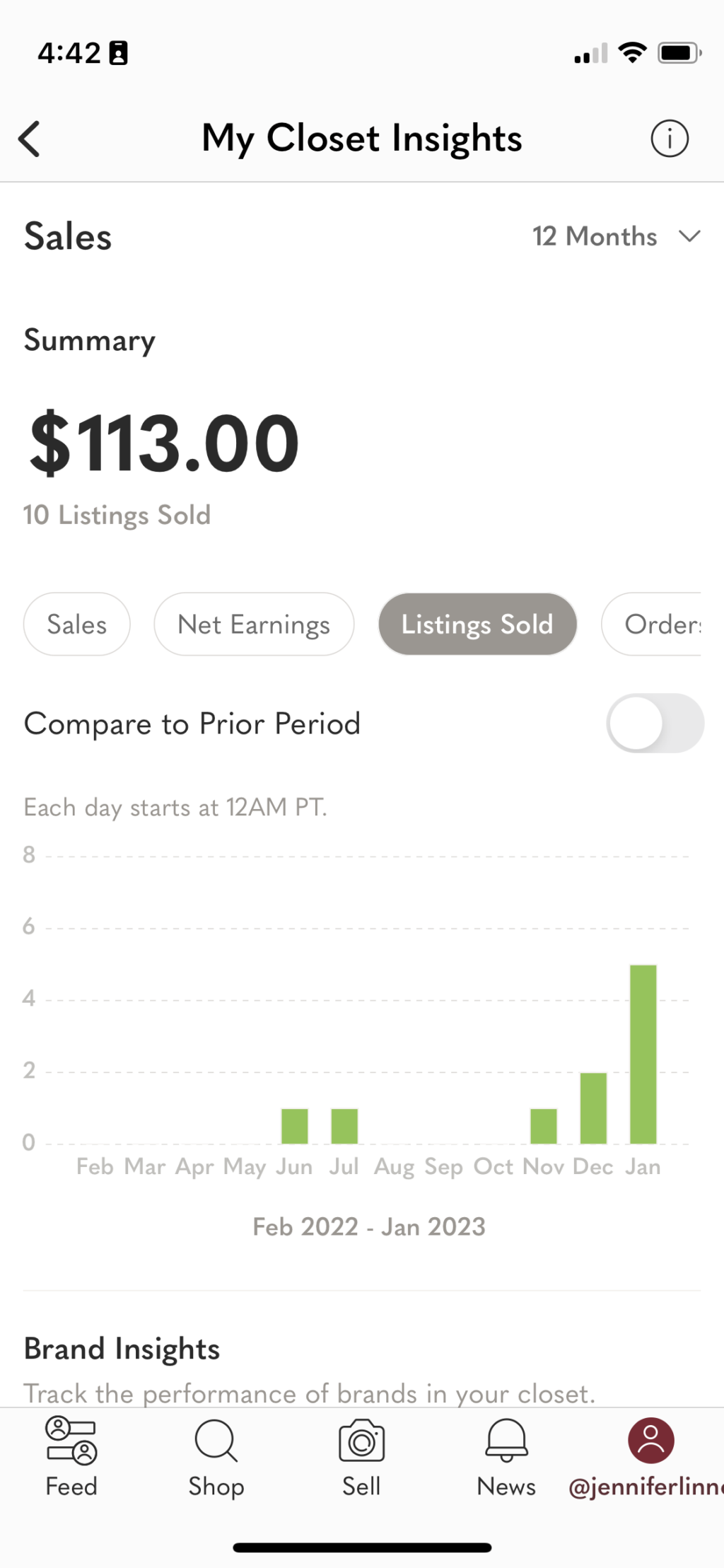
Task: Switch to the Shop tab
Action: pos(216,1457)
